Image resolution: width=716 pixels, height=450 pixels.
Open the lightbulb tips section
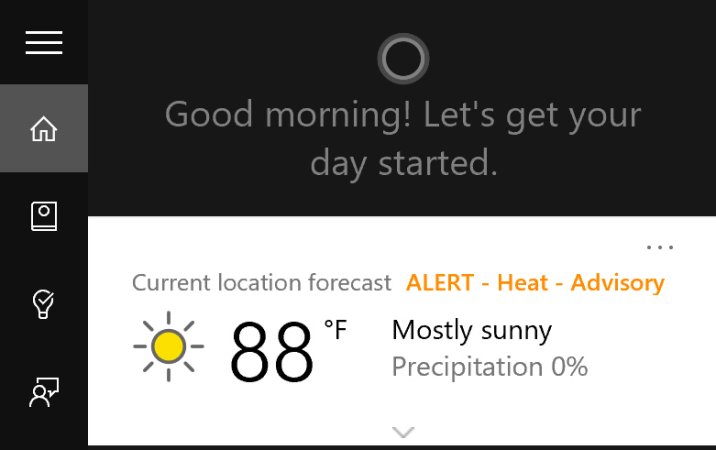click(44, 304)
